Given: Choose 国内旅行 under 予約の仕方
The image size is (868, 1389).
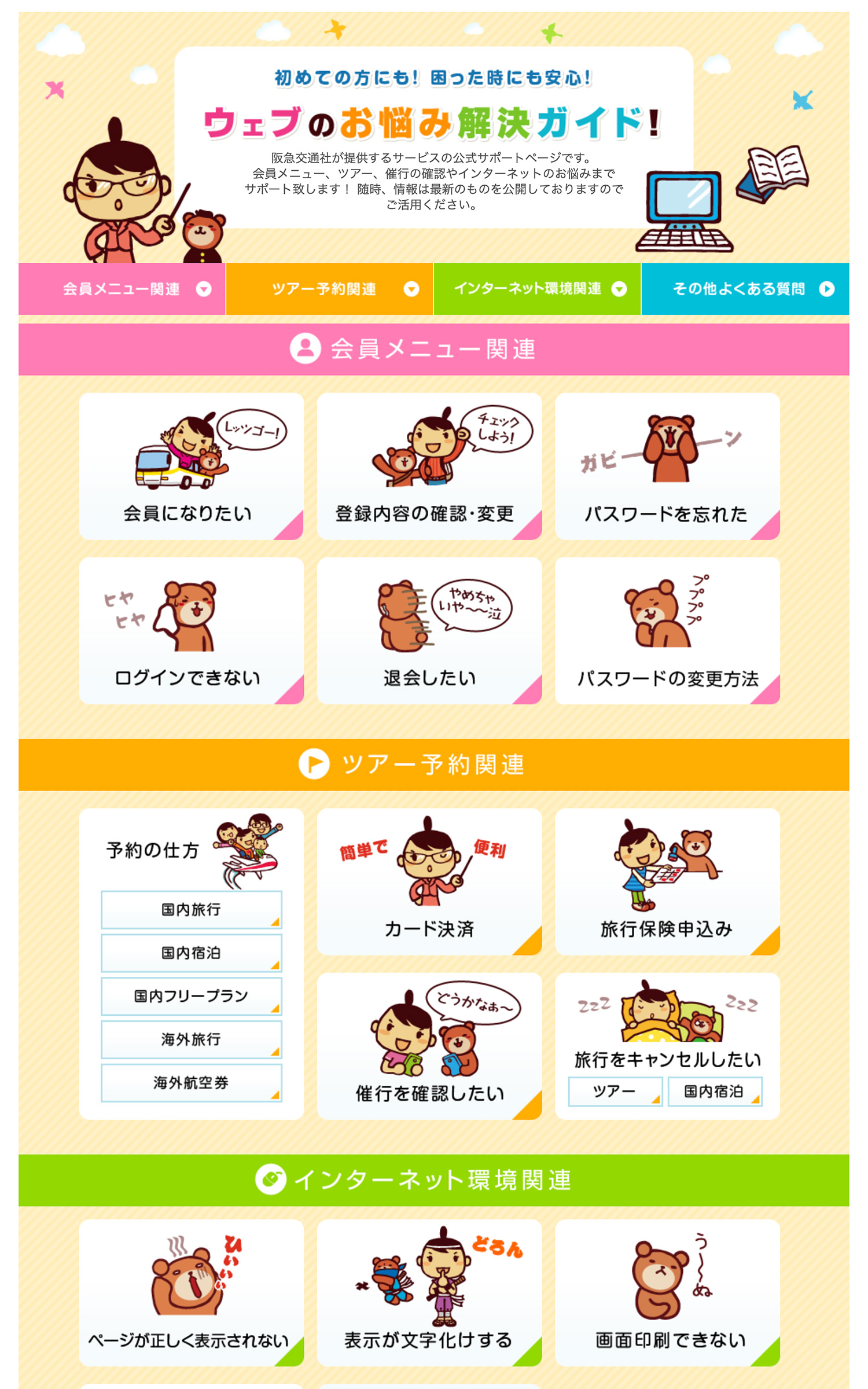Looking at the screenshot, I should tap(191, 910).
